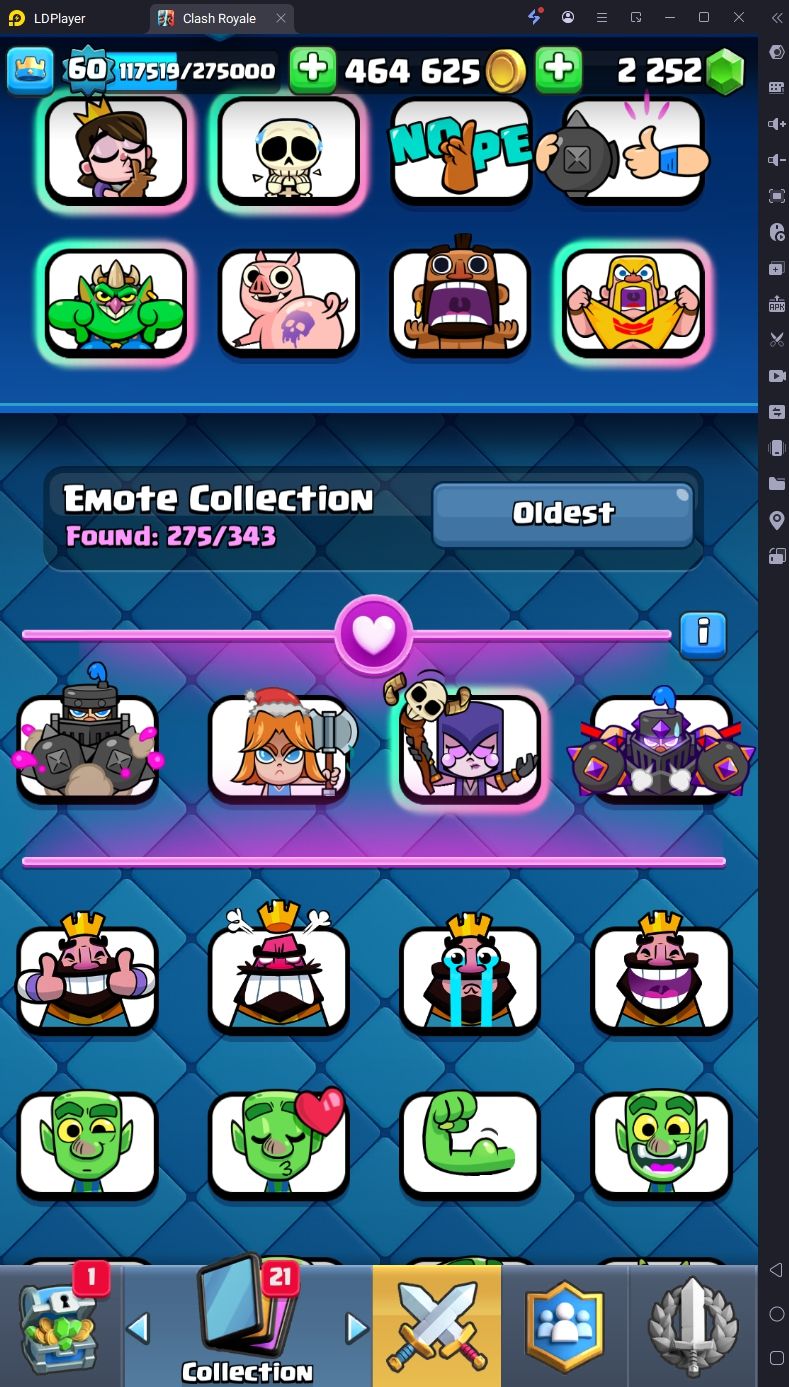Select the Night Witch favorite emote
The image size is (789, 1387).
(x=470, y=748)
